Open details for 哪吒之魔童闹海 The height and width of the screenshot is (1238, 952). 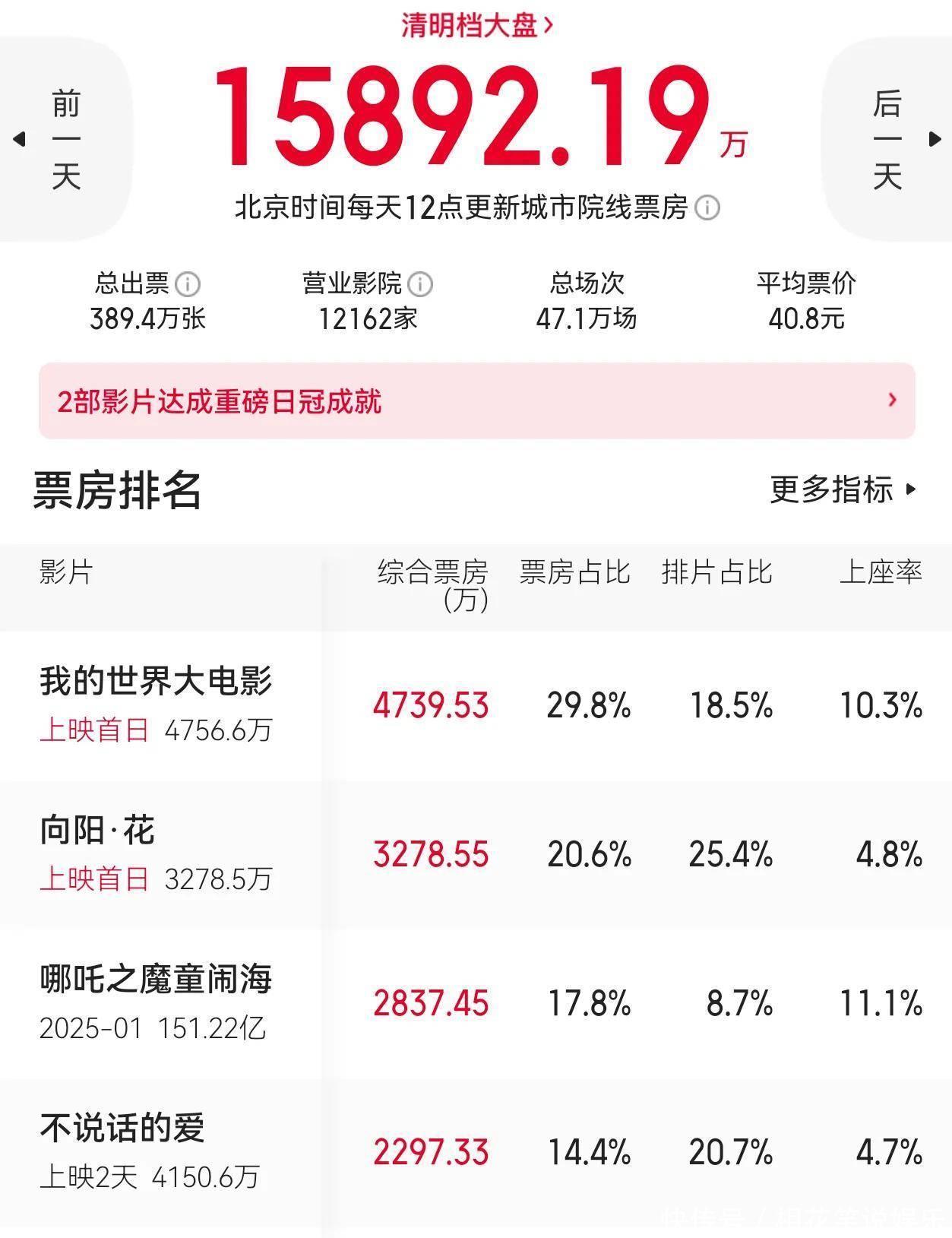click(476, 1003)
